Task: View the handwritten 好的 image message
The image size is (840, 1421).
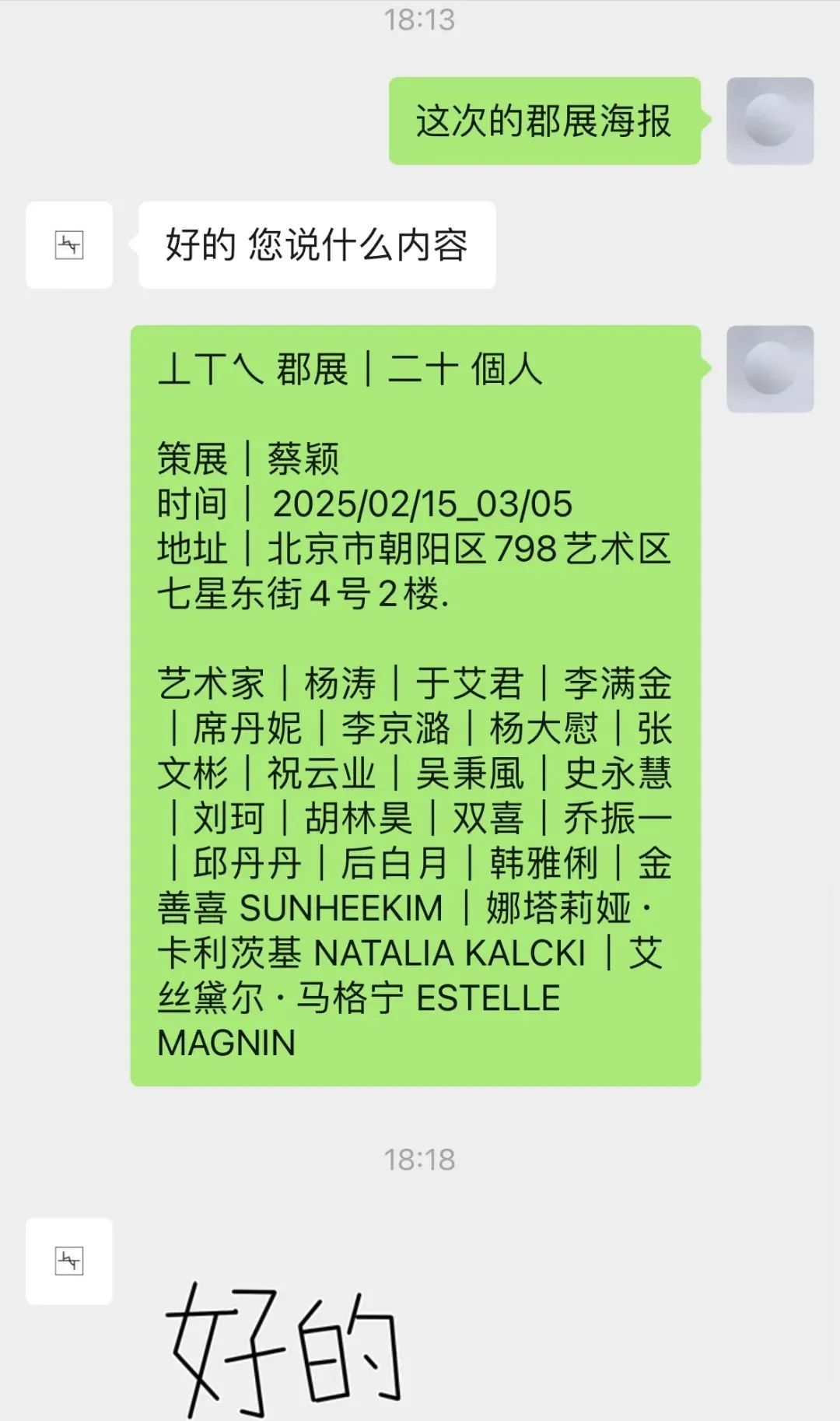Action: (284, 1350)
